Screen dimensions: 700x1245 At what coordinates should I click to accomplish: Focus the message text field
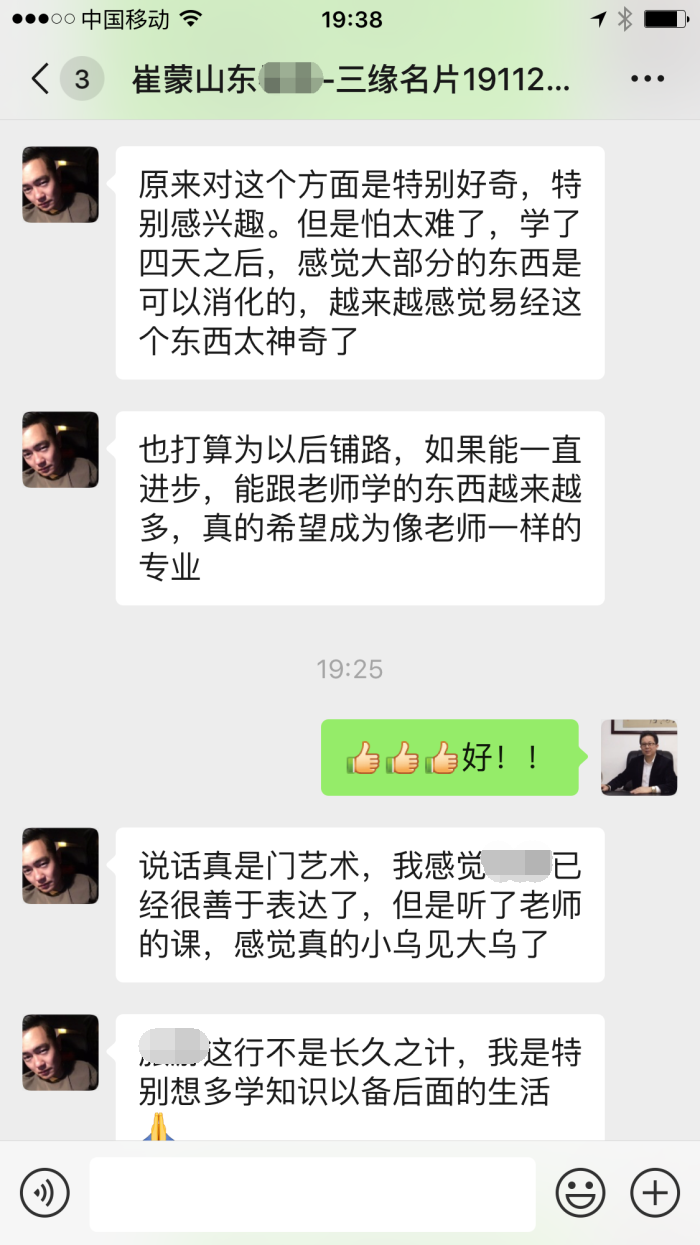point(312,1193)
